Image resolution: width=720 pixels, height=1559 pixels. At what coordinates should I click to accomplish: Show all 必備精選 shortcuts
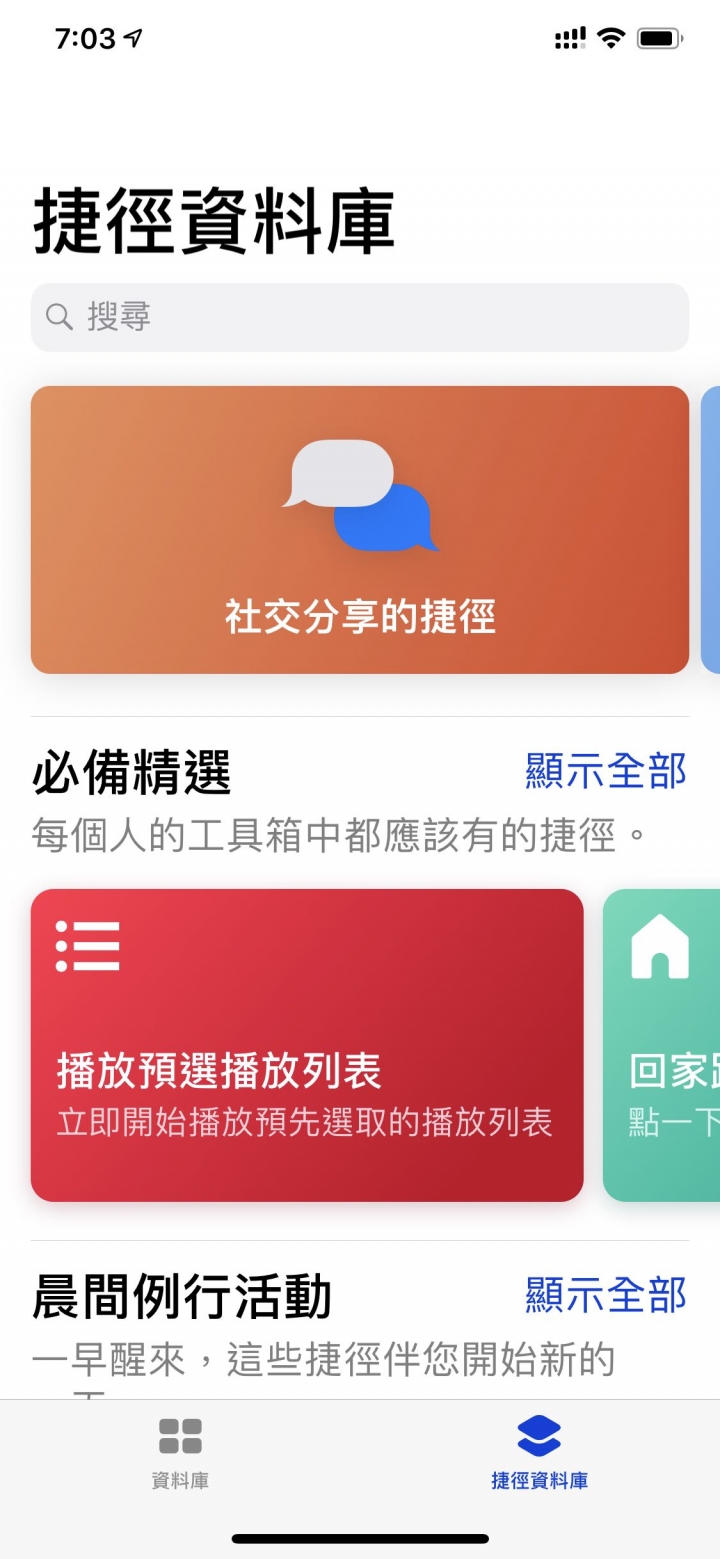(606, 771)
